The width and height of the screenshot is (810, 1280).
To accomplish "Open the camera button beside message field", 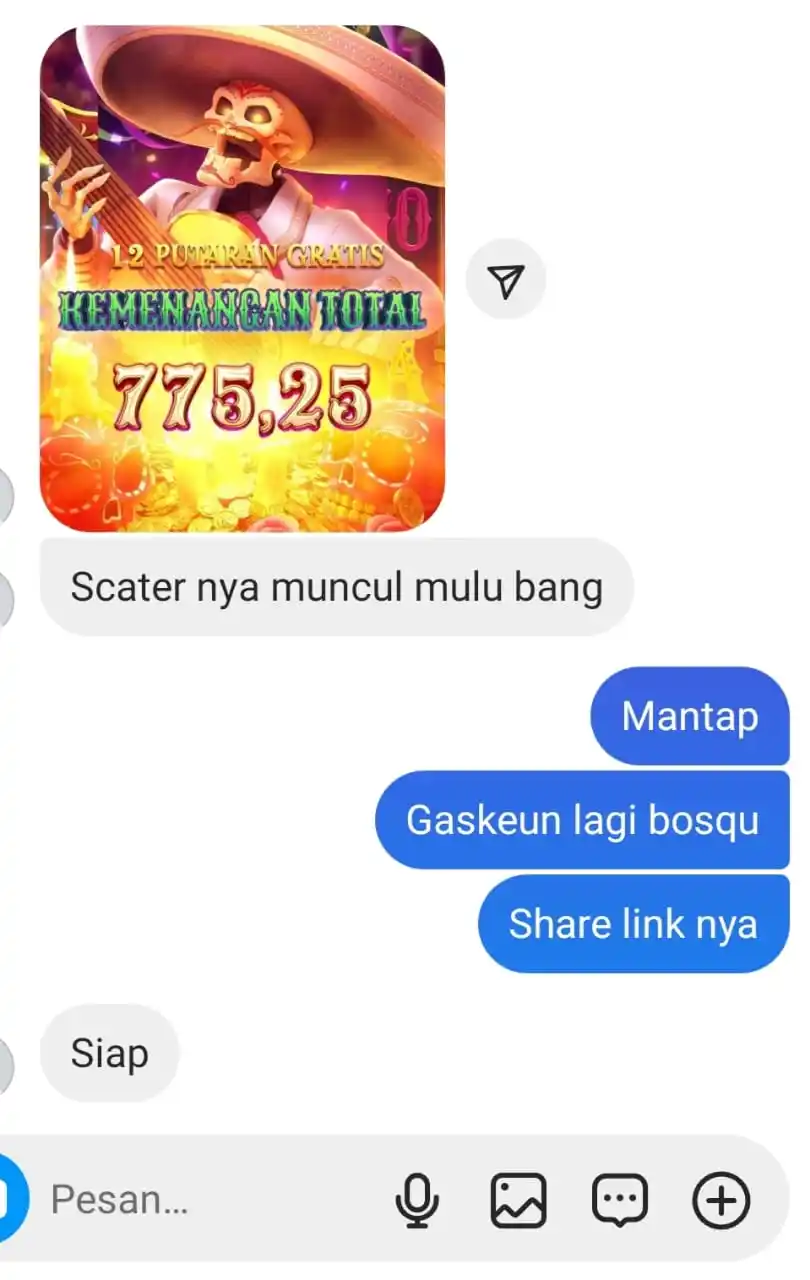I will pos(6,1199).
